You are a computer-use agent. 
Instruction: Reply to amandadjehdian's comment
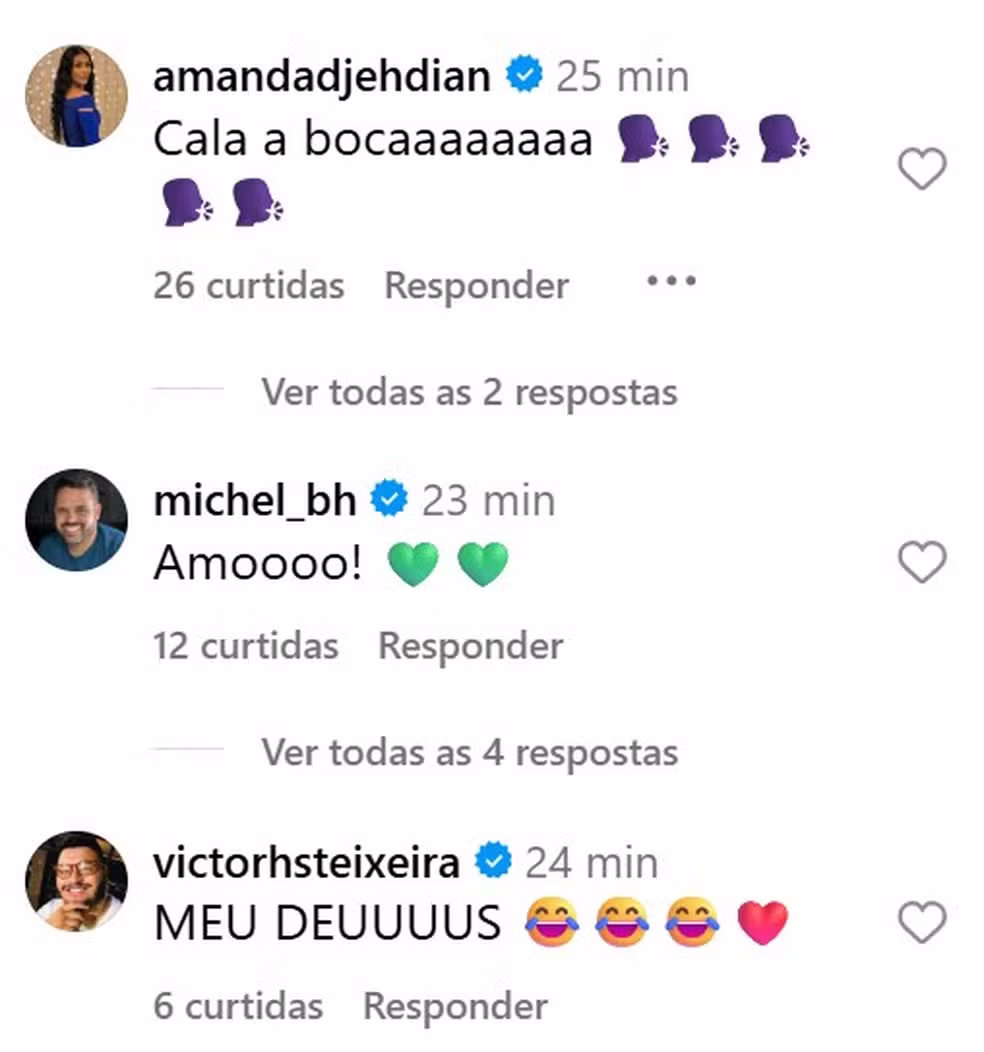tap(477, 286)
